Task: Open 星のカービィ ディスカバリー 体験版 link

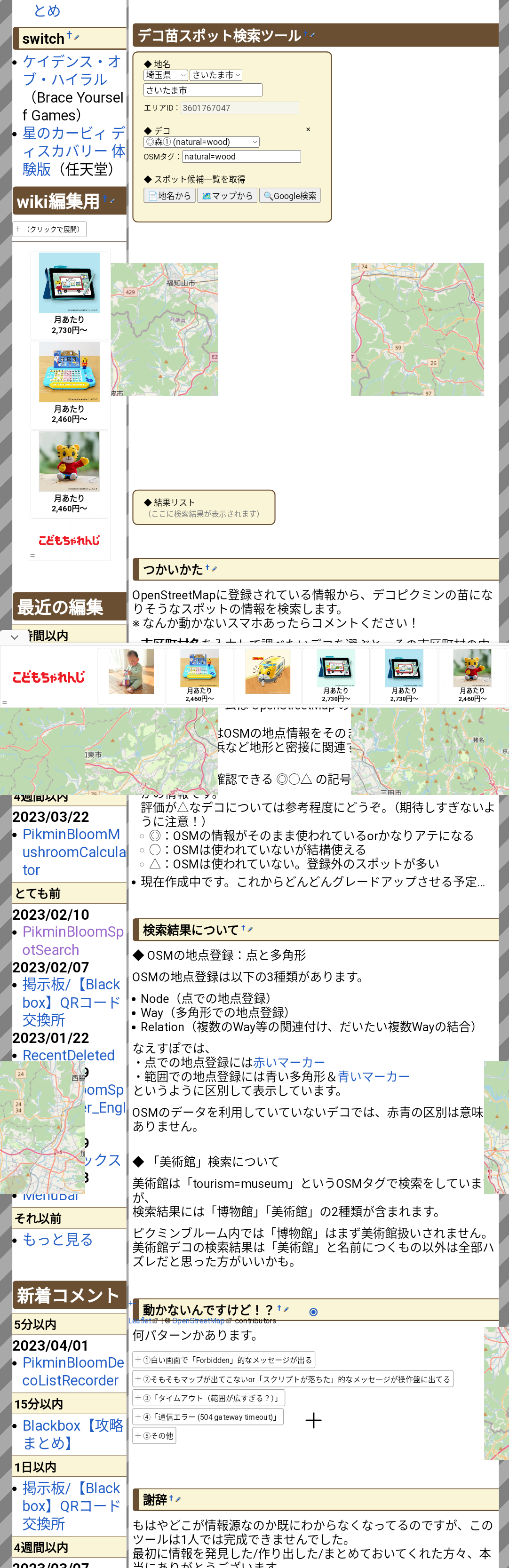Action: point(73,151)
